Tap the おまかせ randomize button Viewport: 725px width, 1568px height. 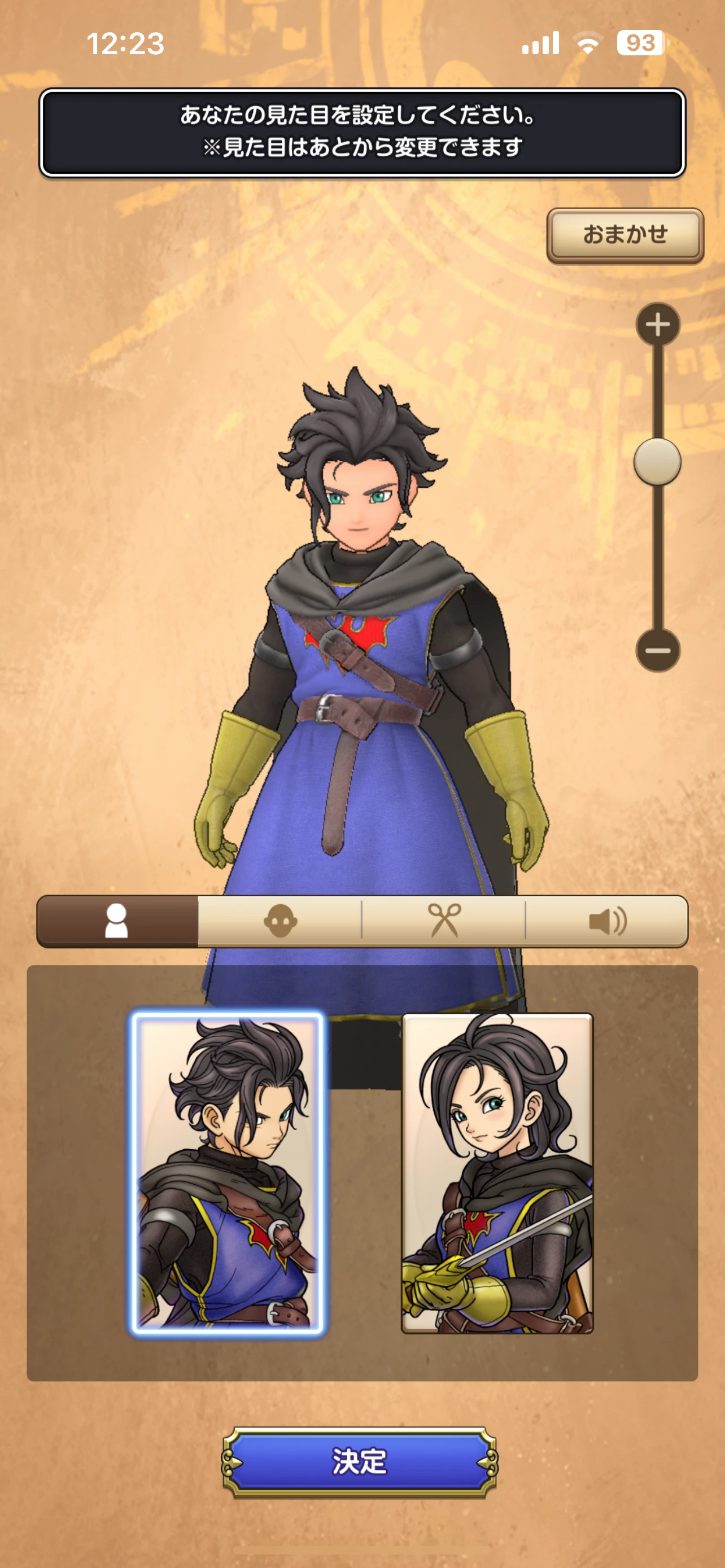pyautogui.click(x=625, y=234)
